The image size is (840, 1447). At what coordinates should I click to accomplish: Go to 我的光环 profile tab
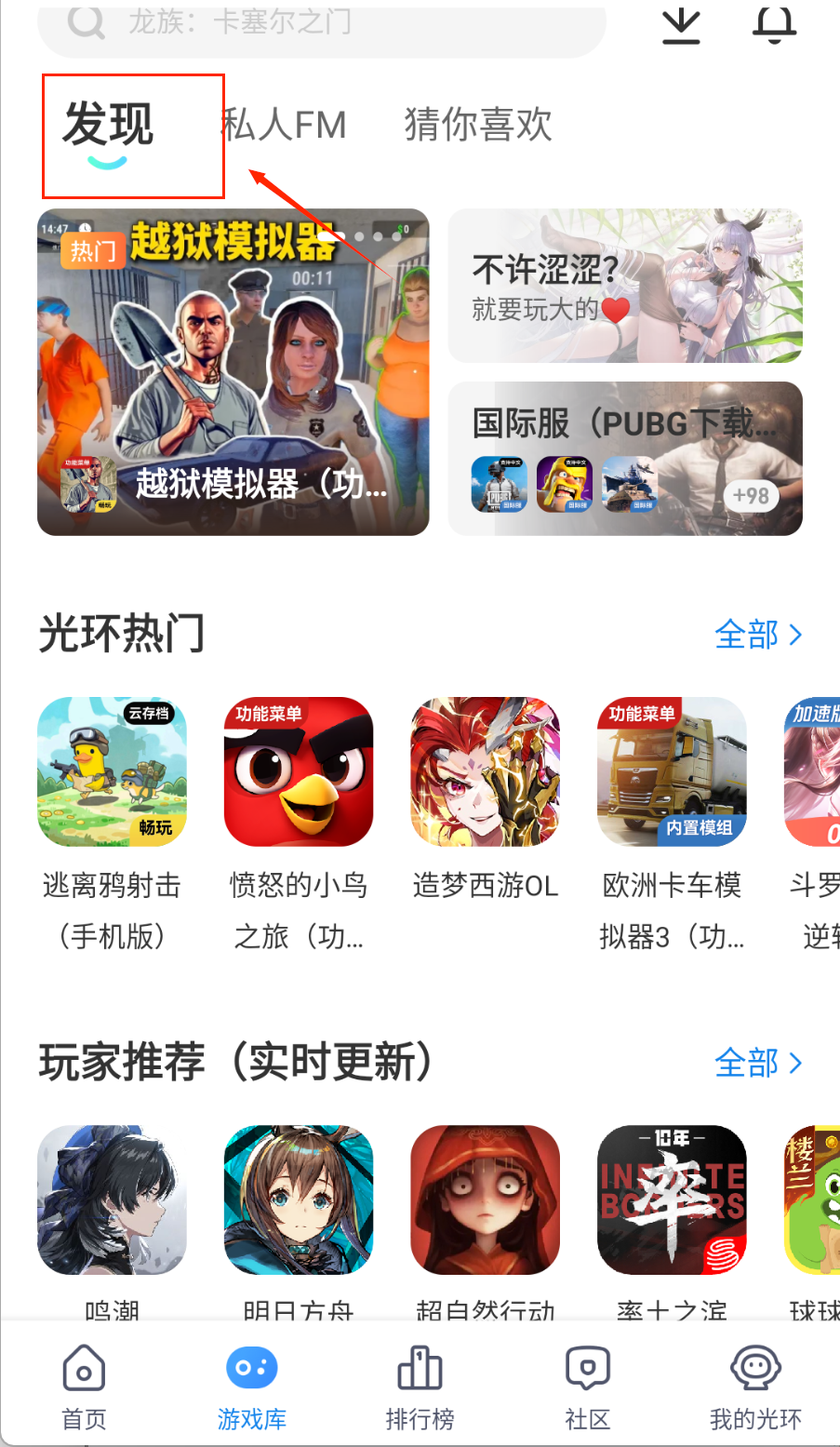pyautogui.click(x=755, y=1387)
